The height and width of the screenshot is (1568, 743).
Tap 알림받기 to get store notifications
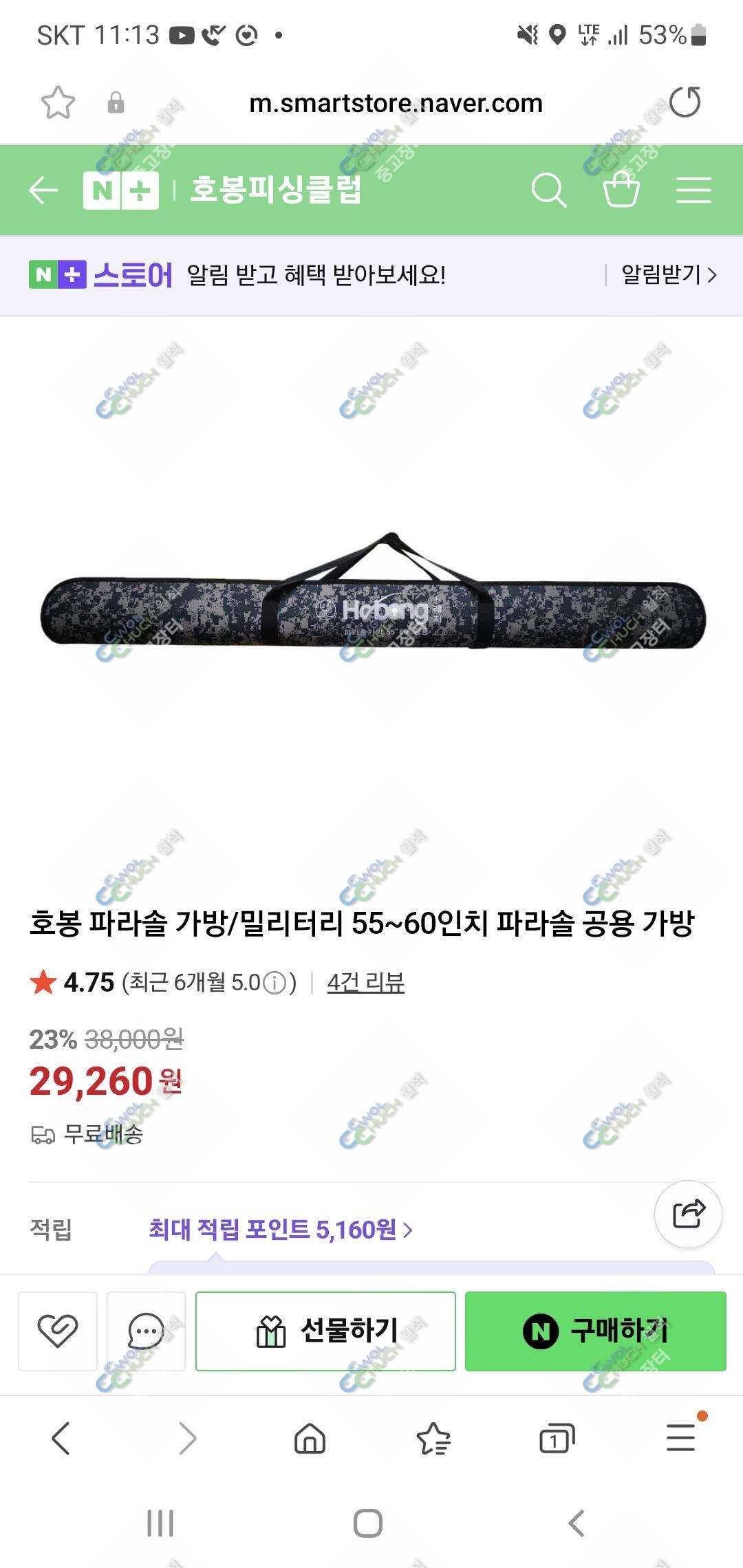669,275
